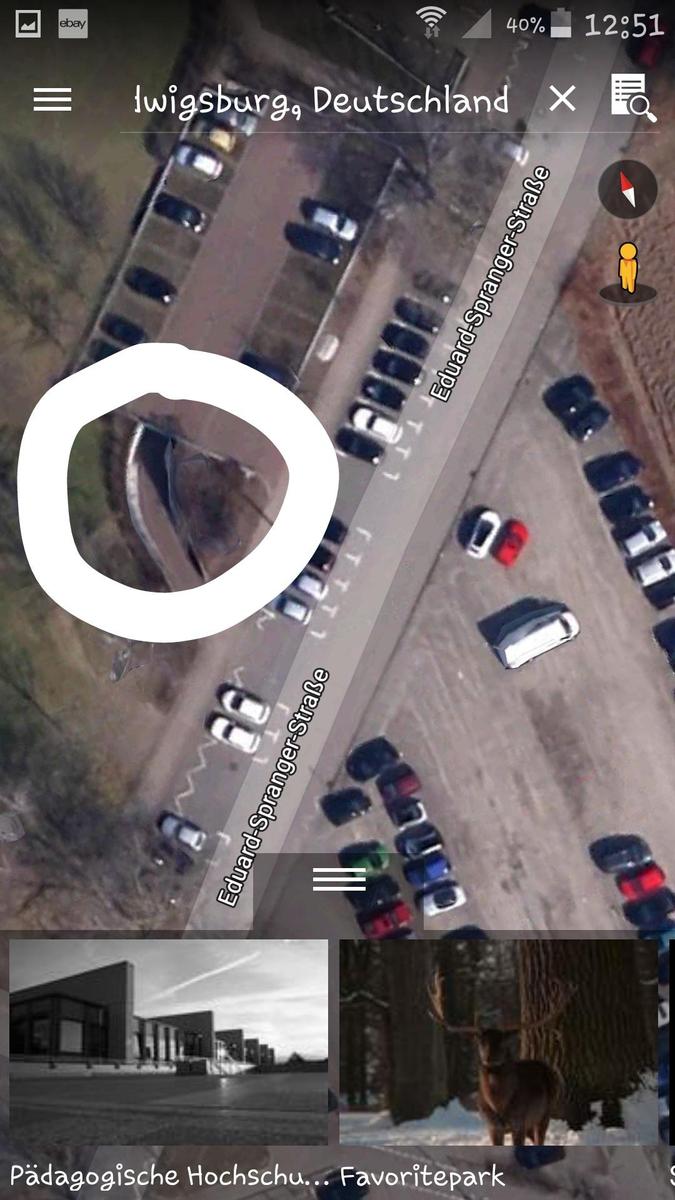Clear the search query text

click(563, 99)
